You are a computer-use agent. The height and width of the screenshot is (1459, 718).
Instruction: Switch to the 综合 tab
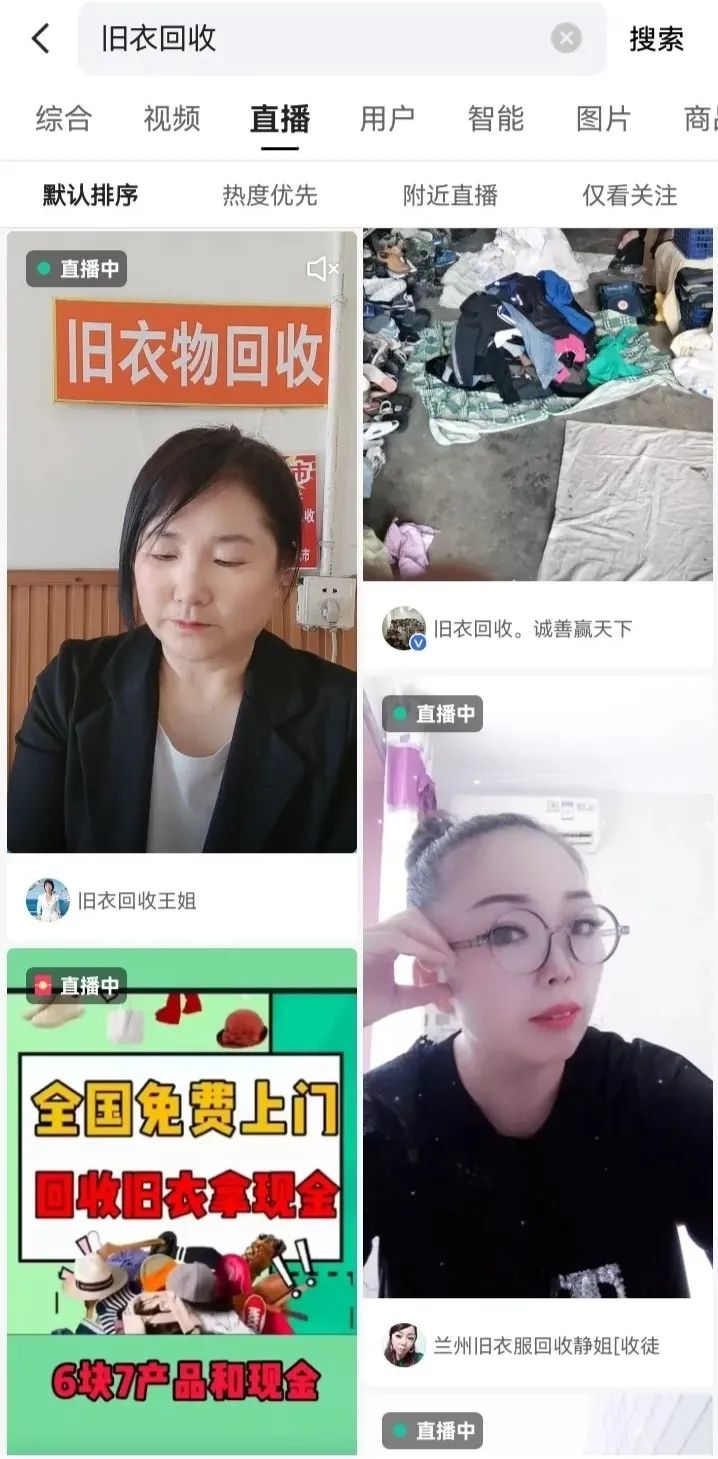(x=64, y=119)
